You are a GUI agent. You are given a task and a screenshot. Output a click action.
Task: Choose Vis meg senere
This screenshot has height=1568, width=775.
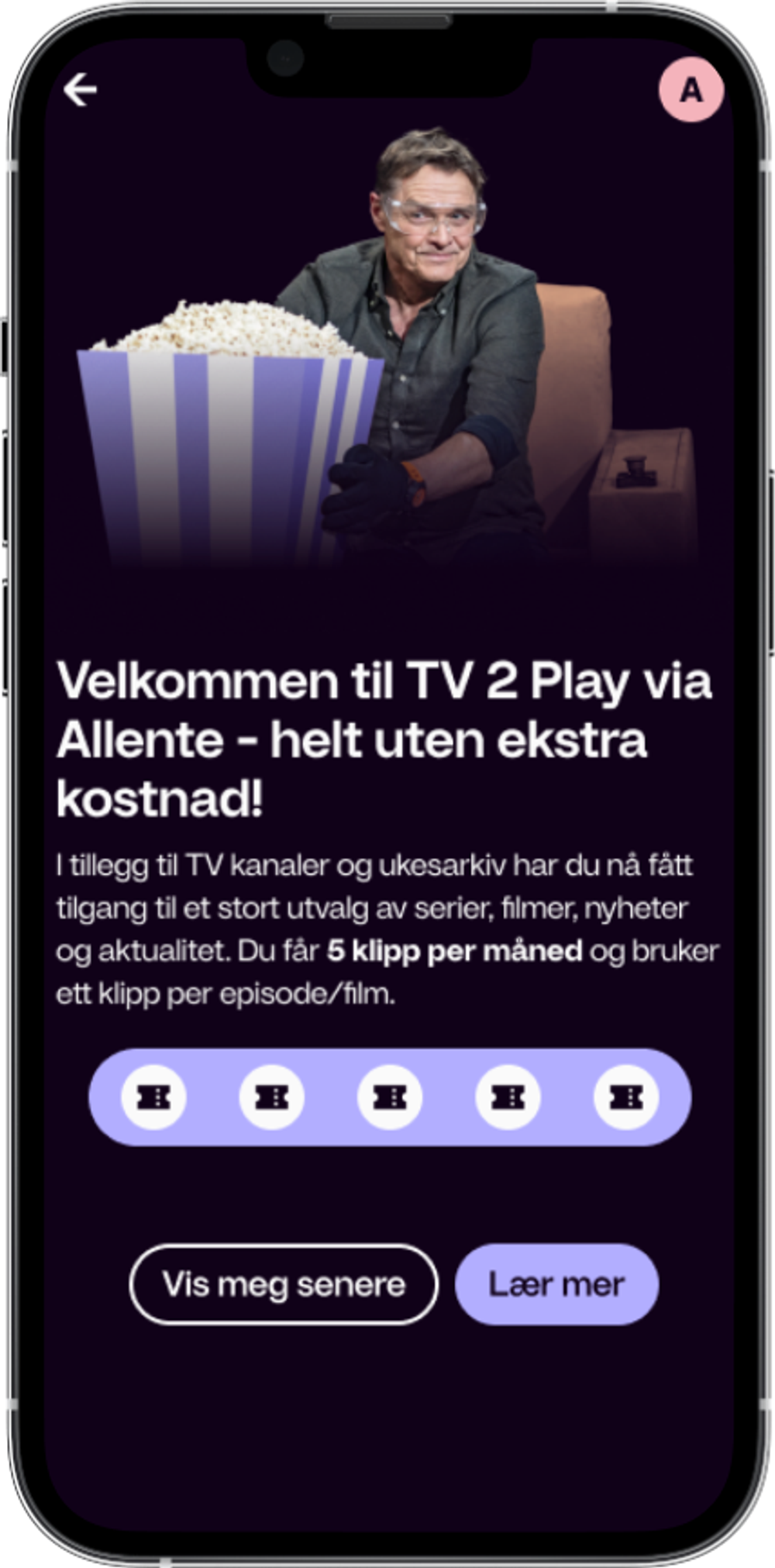tap(284, 1284)
